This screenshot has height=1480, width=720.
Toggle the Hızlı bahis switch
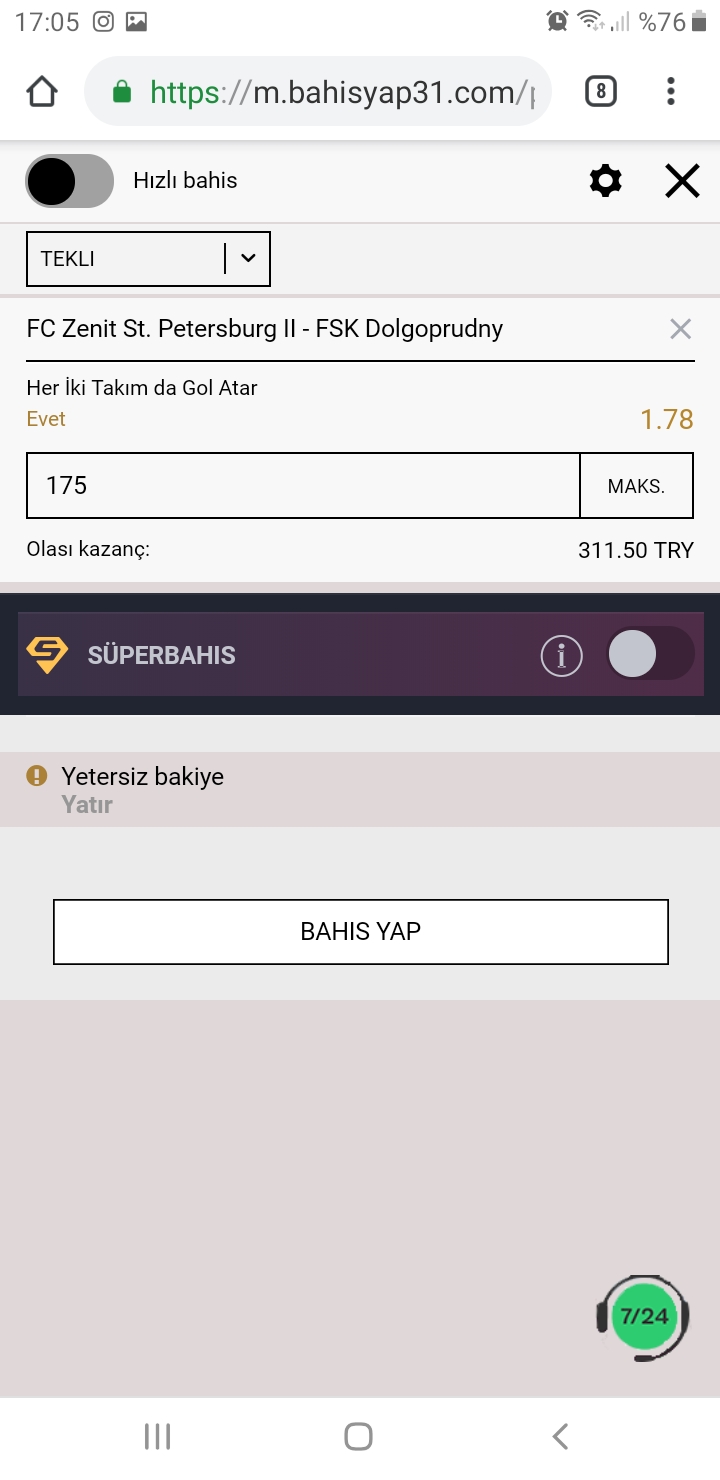(69, 181)
